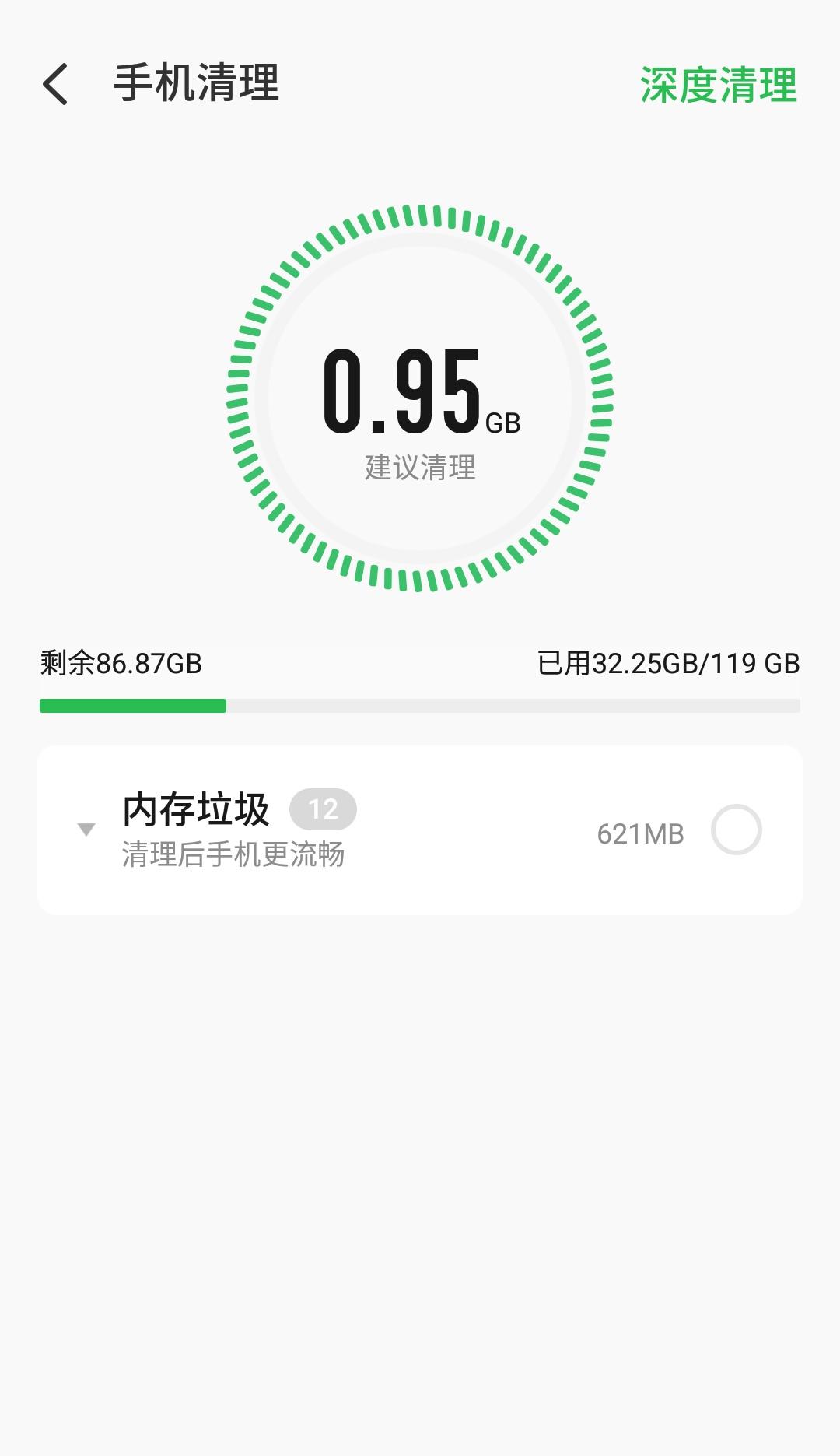
Task: Toggle selection of memory junk for cleaning
Action: tap(736, 831)
